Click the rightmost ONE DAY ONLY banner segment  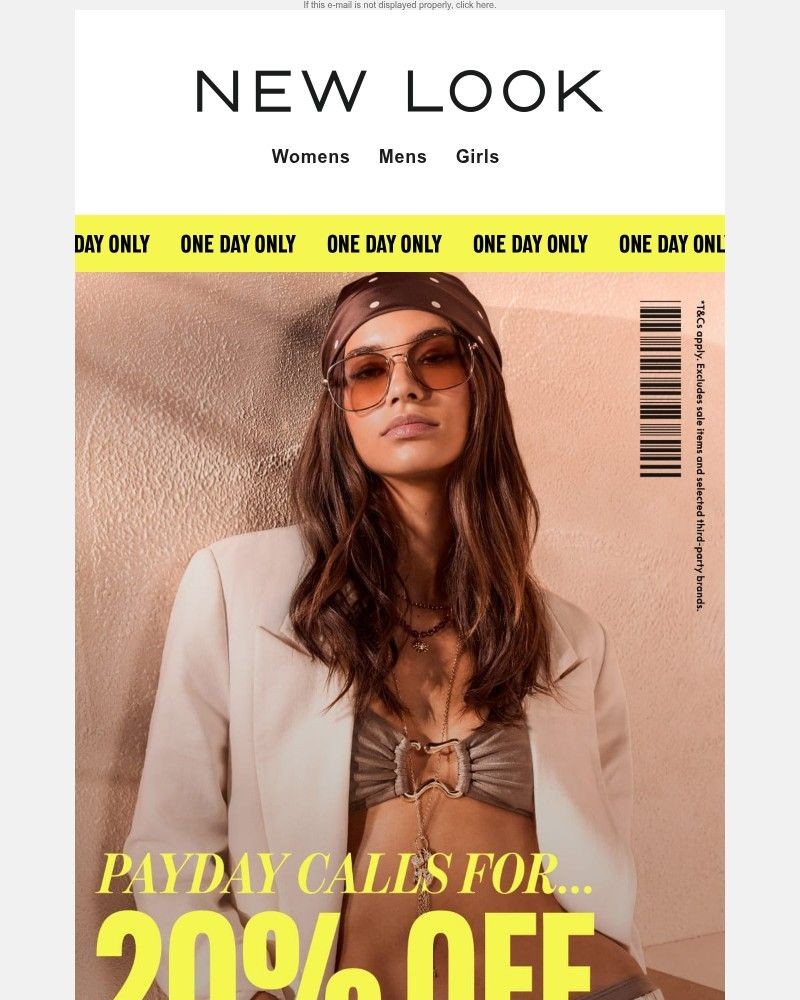[x=675, y=243]
